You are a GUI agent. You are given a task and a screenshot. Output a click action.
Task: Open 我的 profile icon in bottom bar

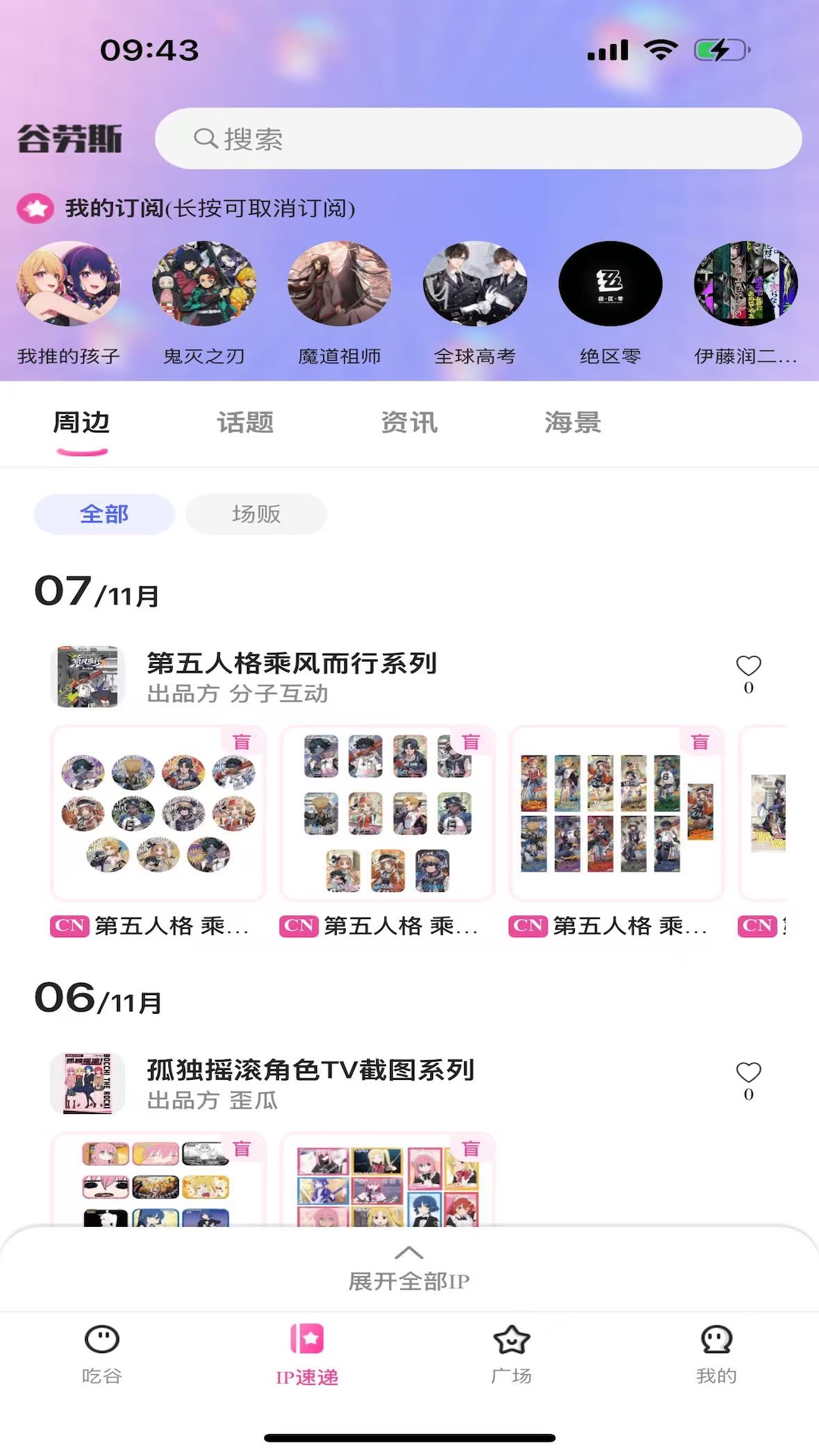click(x=716, y=1342)
